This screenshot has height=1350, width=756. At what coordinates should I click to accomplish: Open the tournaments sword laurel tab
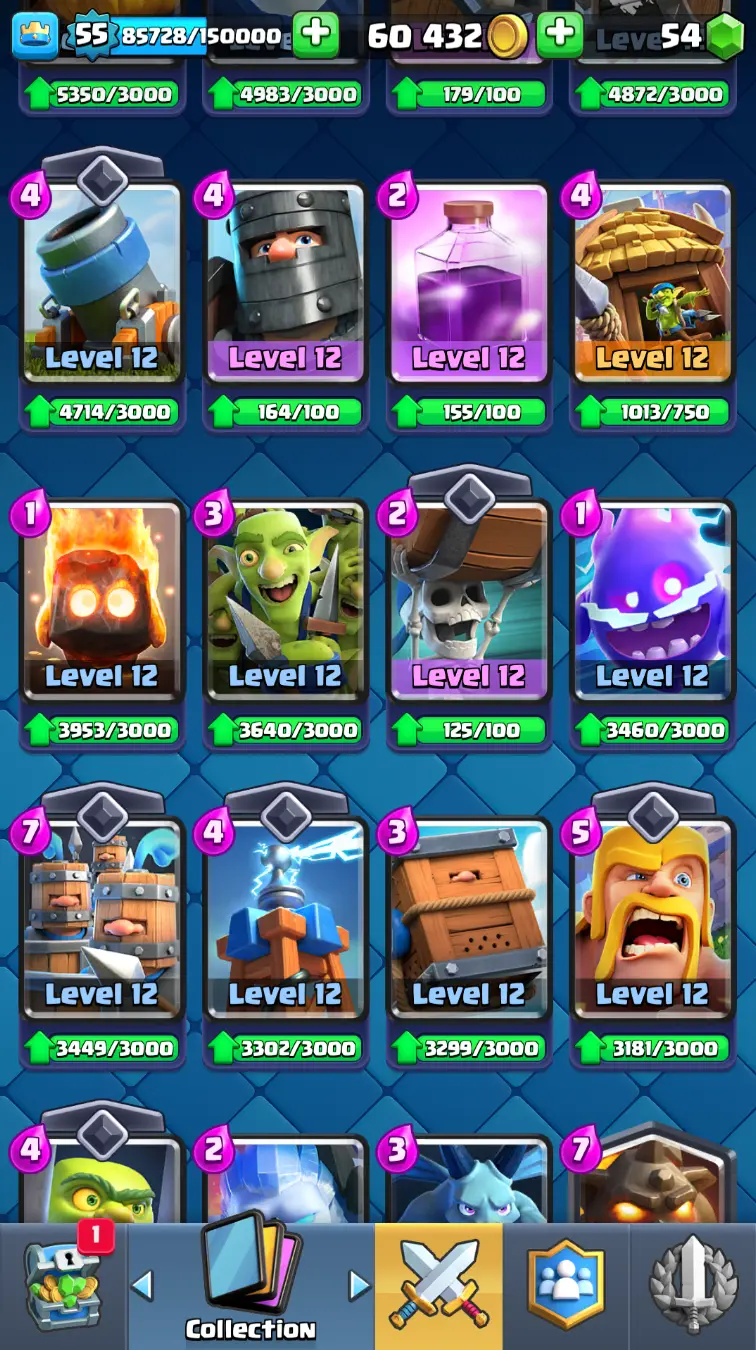point(694,1286)
